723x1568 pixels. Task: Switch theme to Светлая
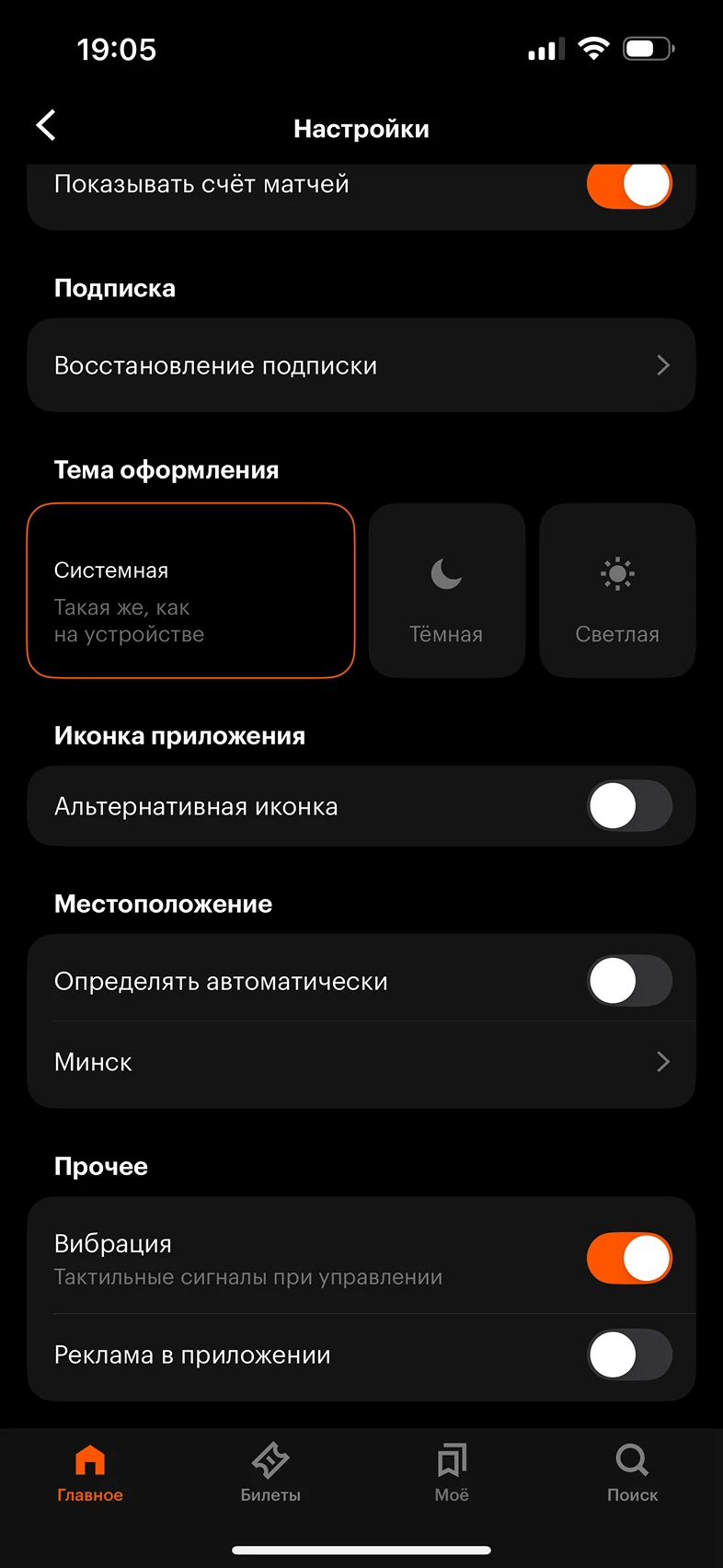click(x=617, y=591)
